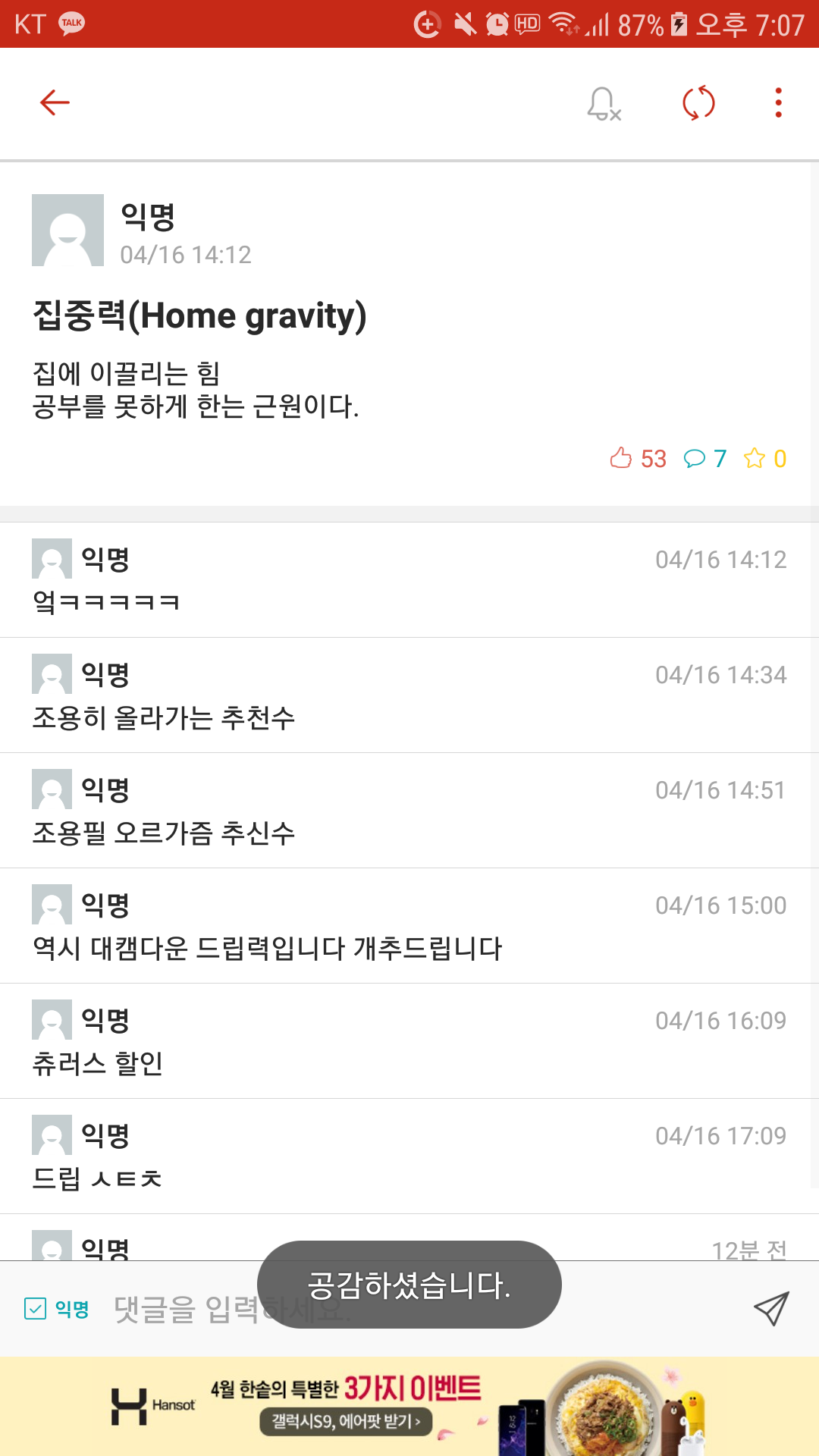Go back using the red arrow
Viewport: 819px width, 1456px height.
coord(55,102)
